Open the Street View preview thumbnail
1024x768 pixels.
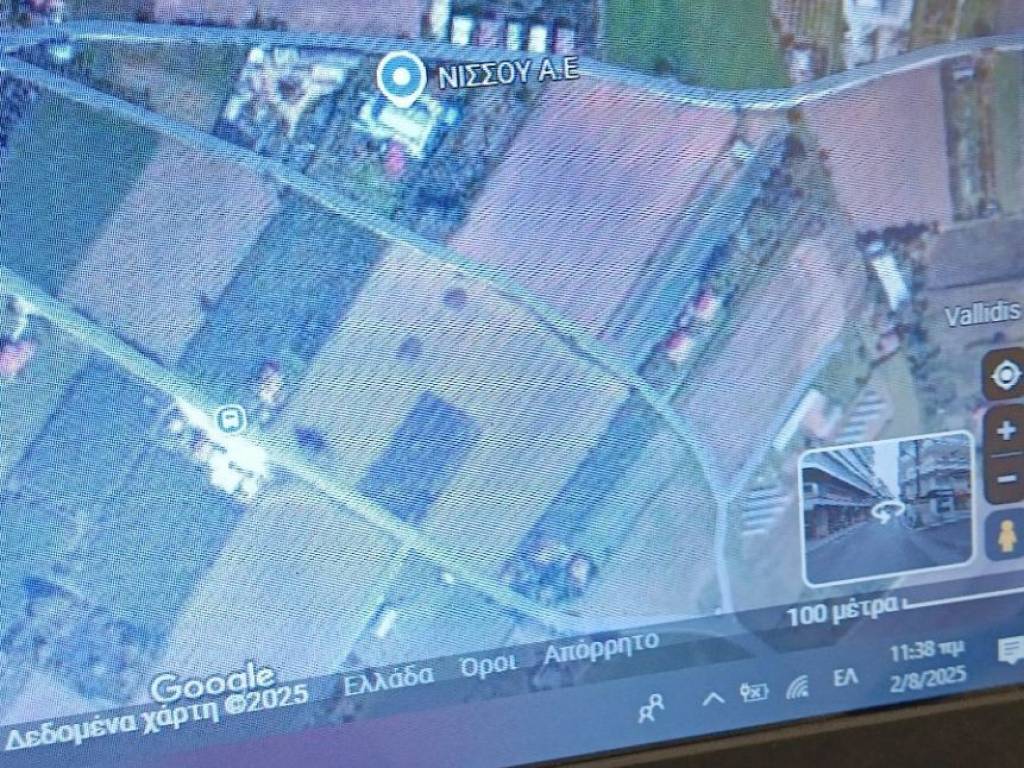coord(886,508)
